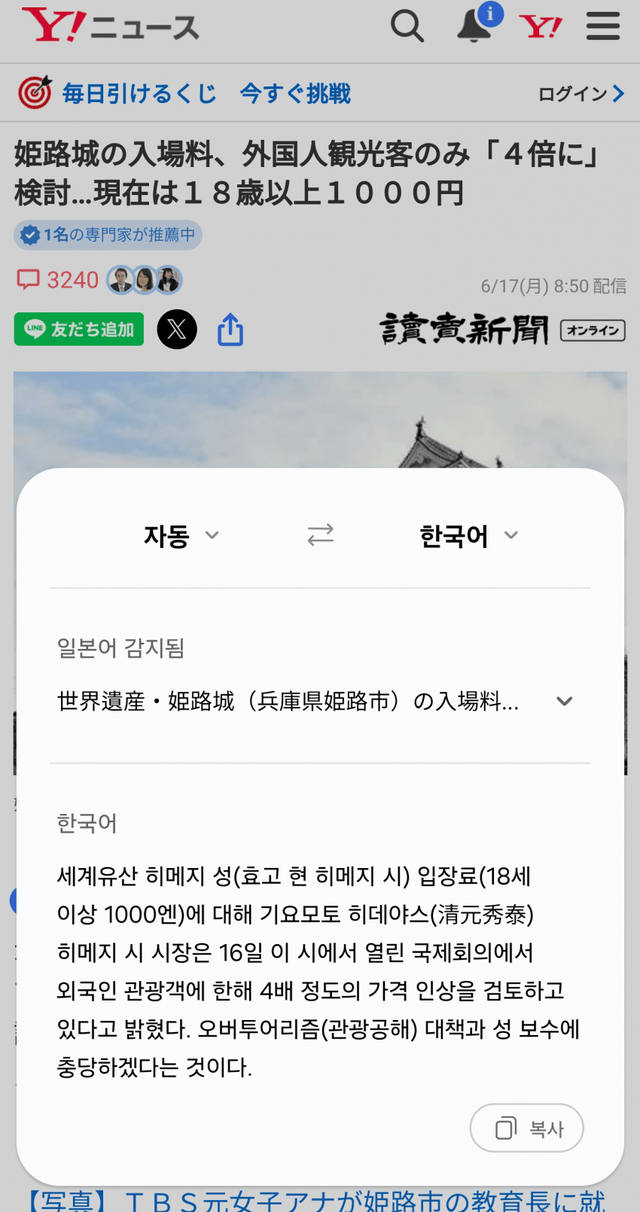This screenshot has width=640, height=1212.
Task: Open the 자동 source language dropdown
Action: pyautogui.click(x=181, y=536)
